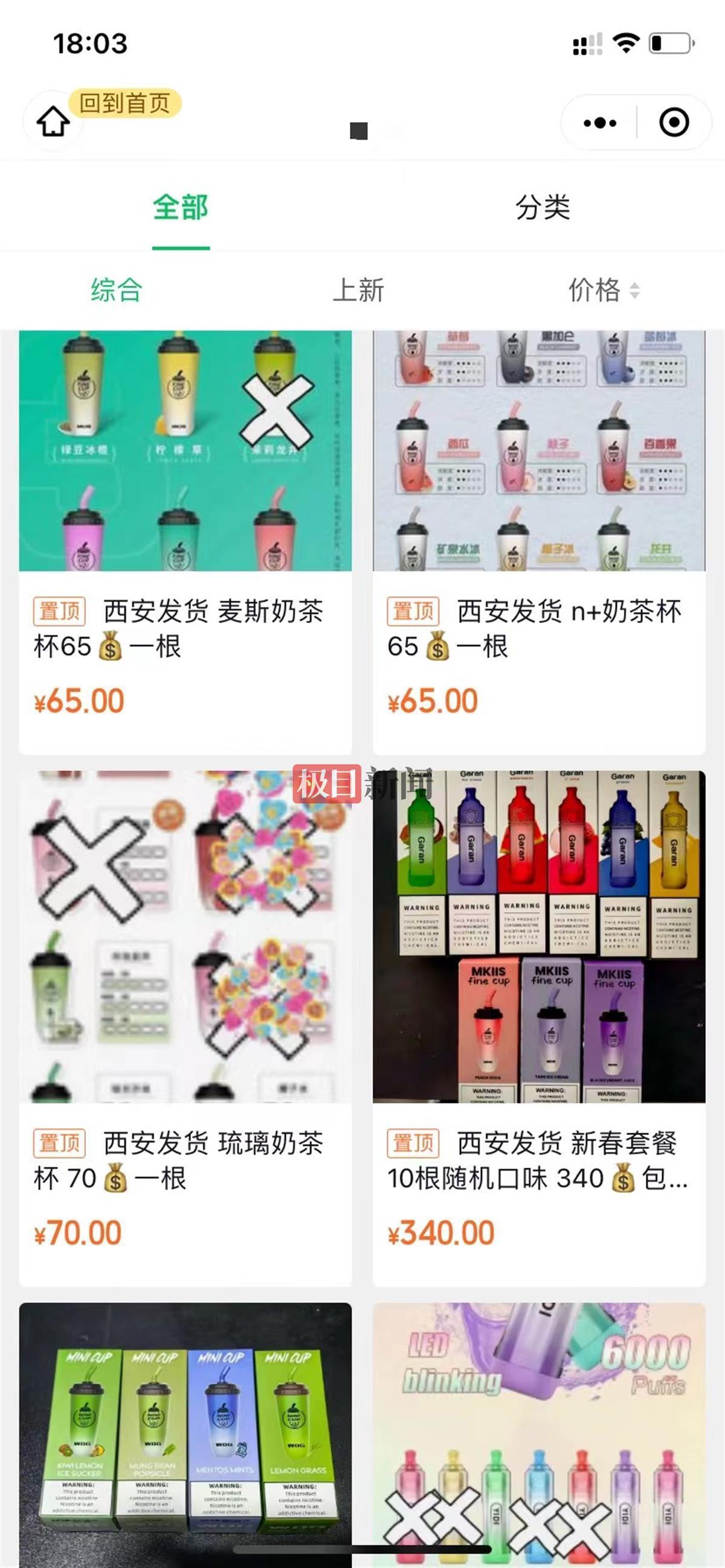Image resolution: width=725 pixels, height=1568 pixels.
Task: Switch to the 分类 tab
Action: click(542, 208)
